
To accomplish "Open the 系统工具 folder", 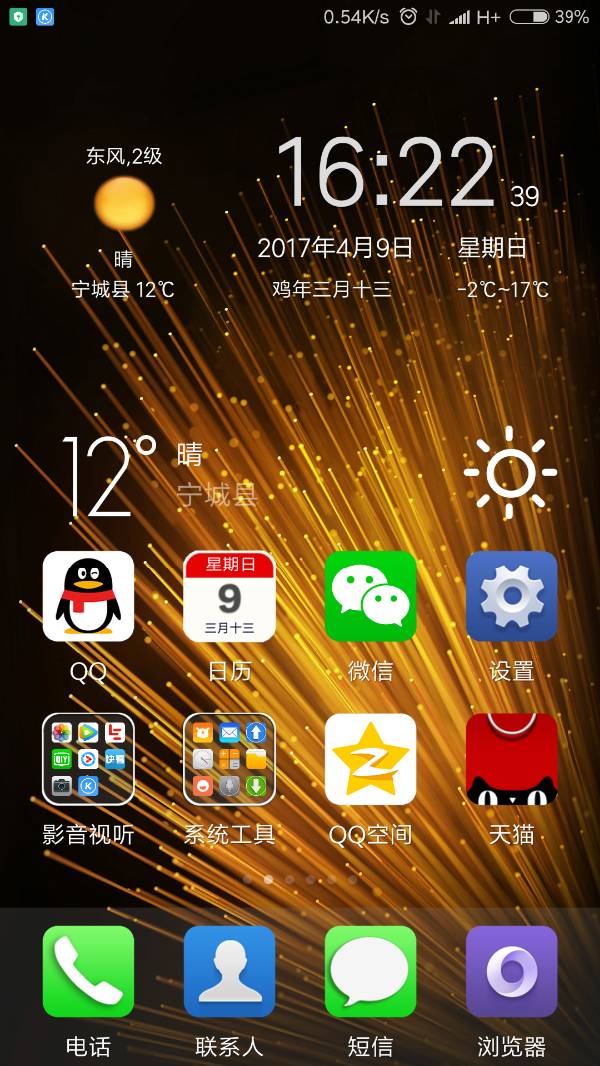I will coord(229,759).
